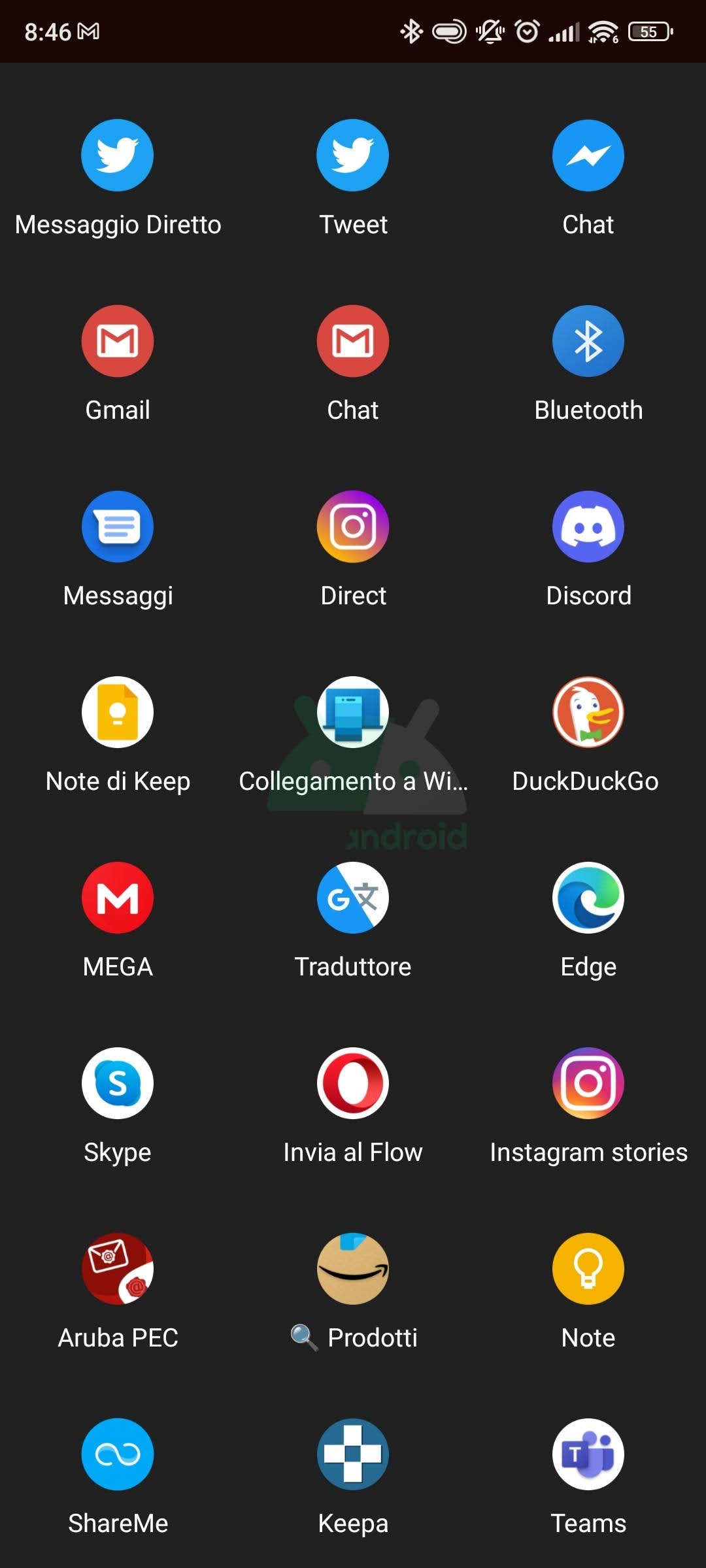Screen dimensions: 706x1568
Task: Choose the Gmail Chat option
Action: pyautogui.click(x=353, y=341)
